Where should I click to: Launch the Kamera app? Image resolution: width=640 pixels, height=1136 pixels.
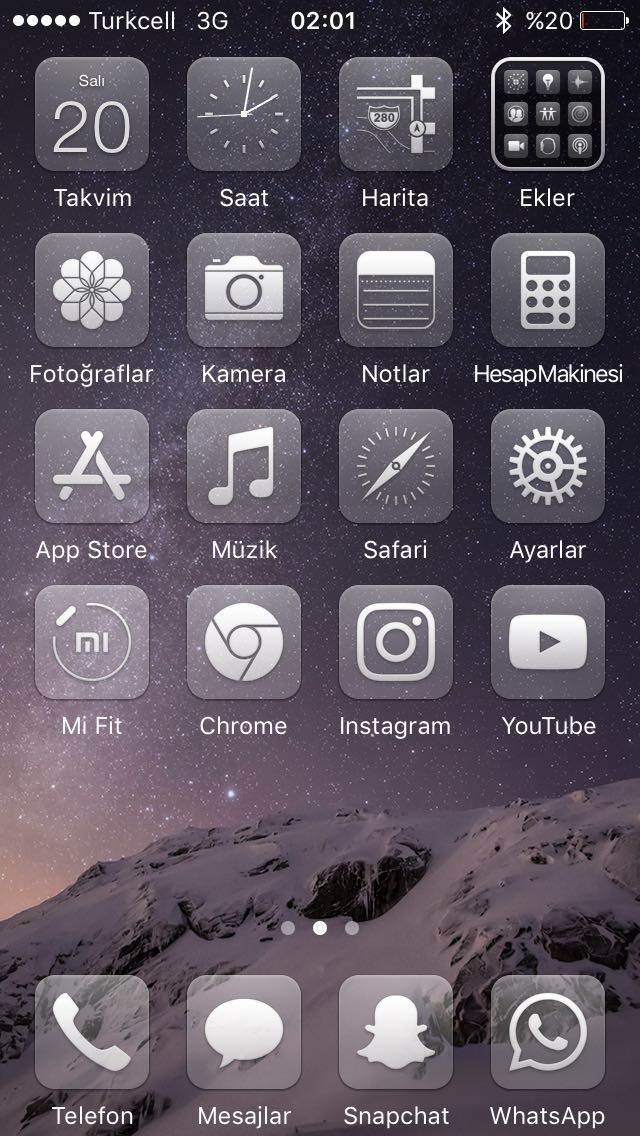(244, 290)
